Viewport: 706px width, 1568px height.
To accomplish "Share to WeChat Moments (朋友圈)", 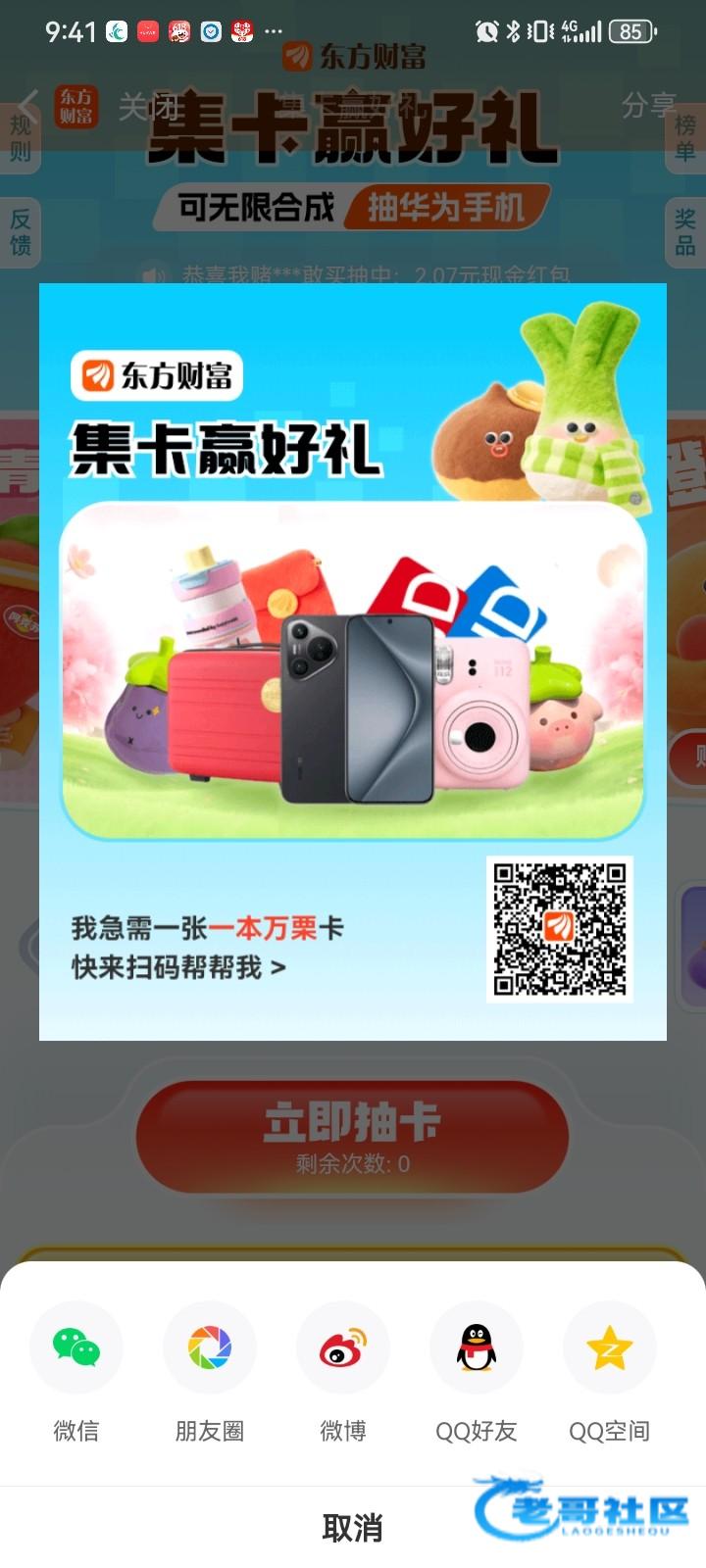I will click(210, 1348).
